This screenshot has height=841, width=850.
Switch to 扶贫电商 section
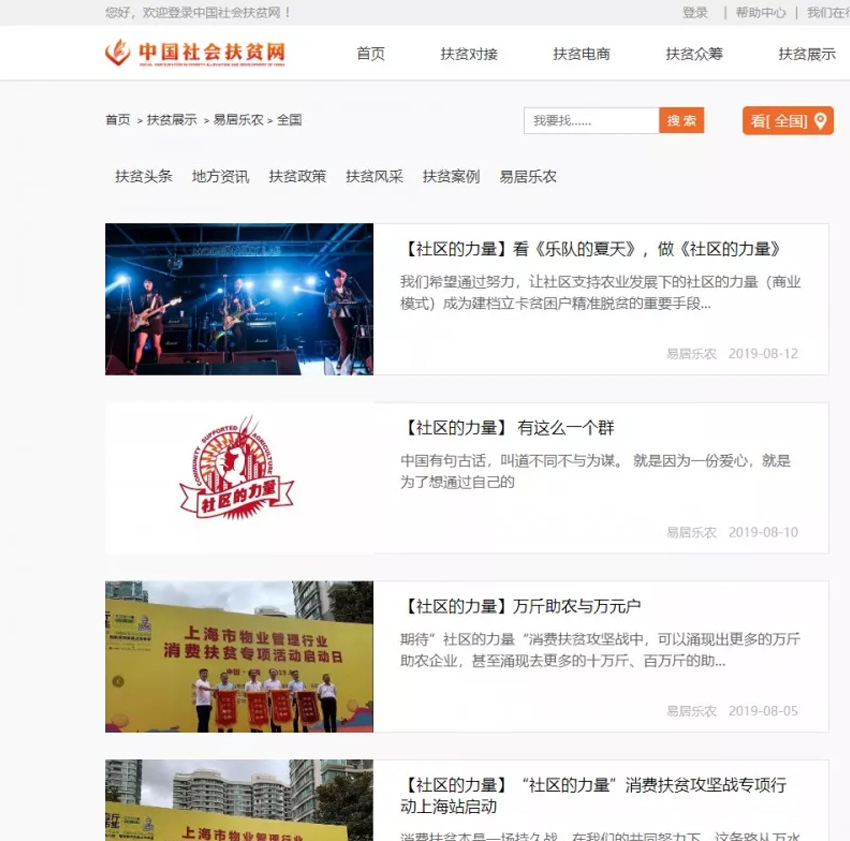581,54
